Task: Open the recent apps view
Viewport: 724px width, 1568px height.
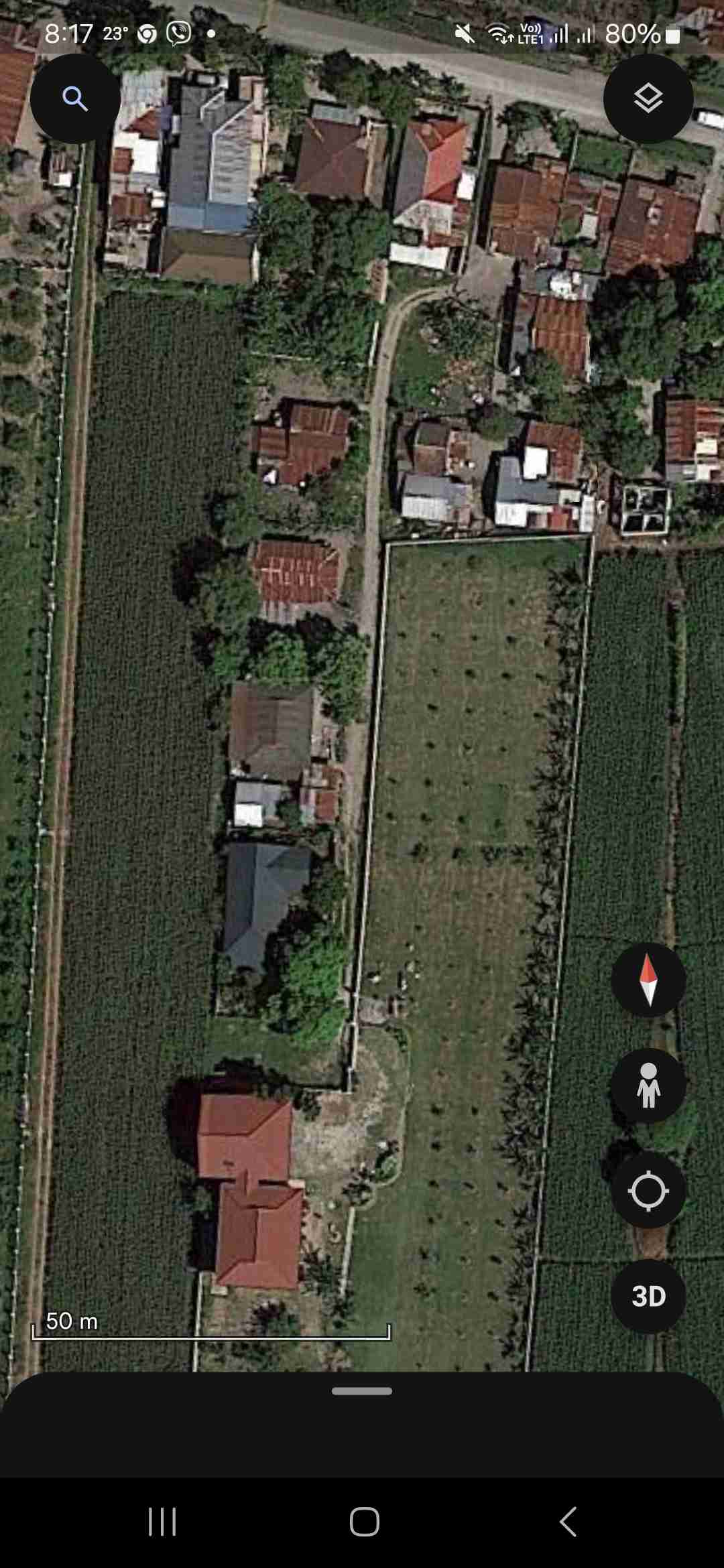Action: pos(162,1522)
